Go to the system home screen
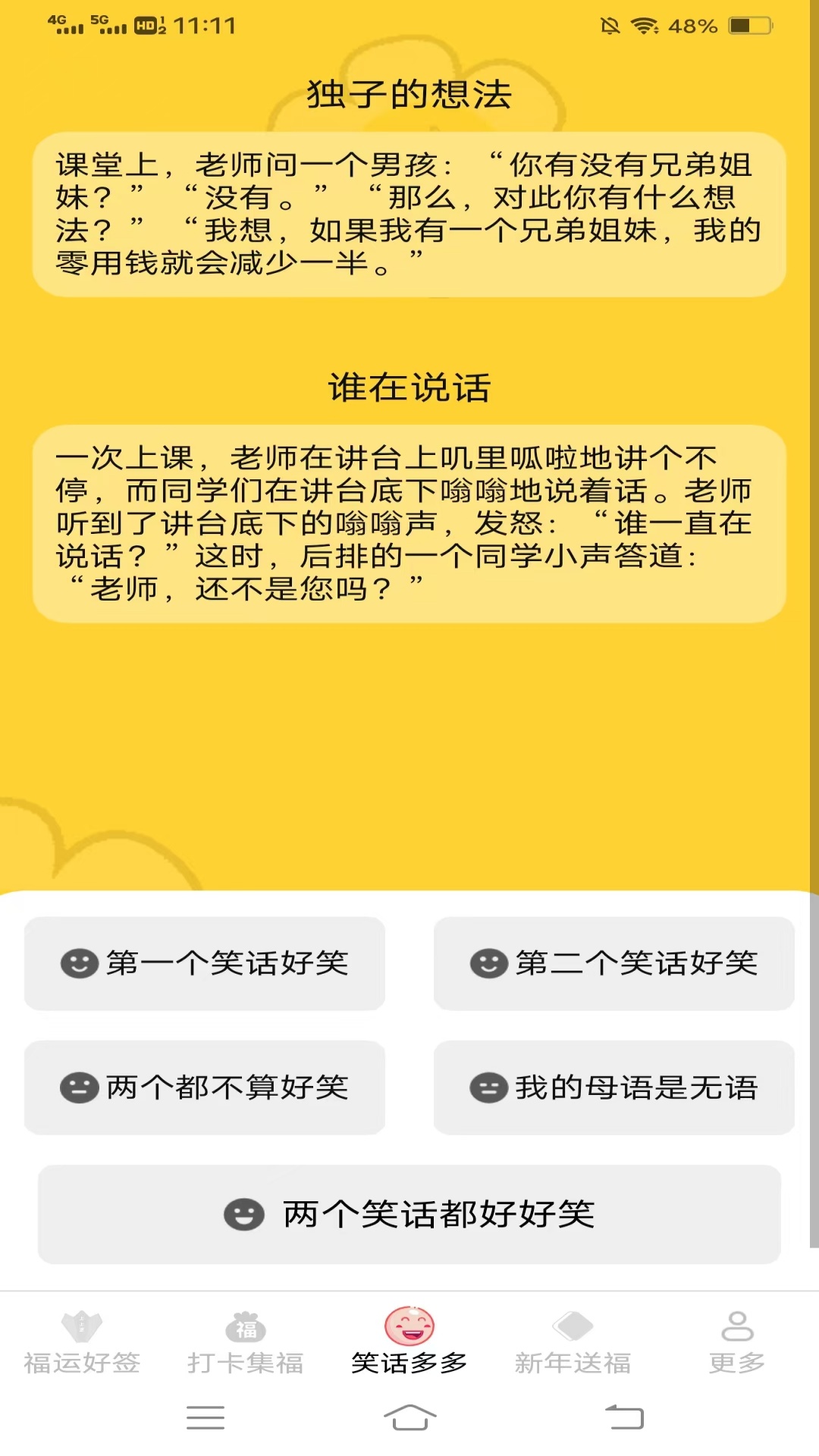819x1456 pixels. (409, 1417)
